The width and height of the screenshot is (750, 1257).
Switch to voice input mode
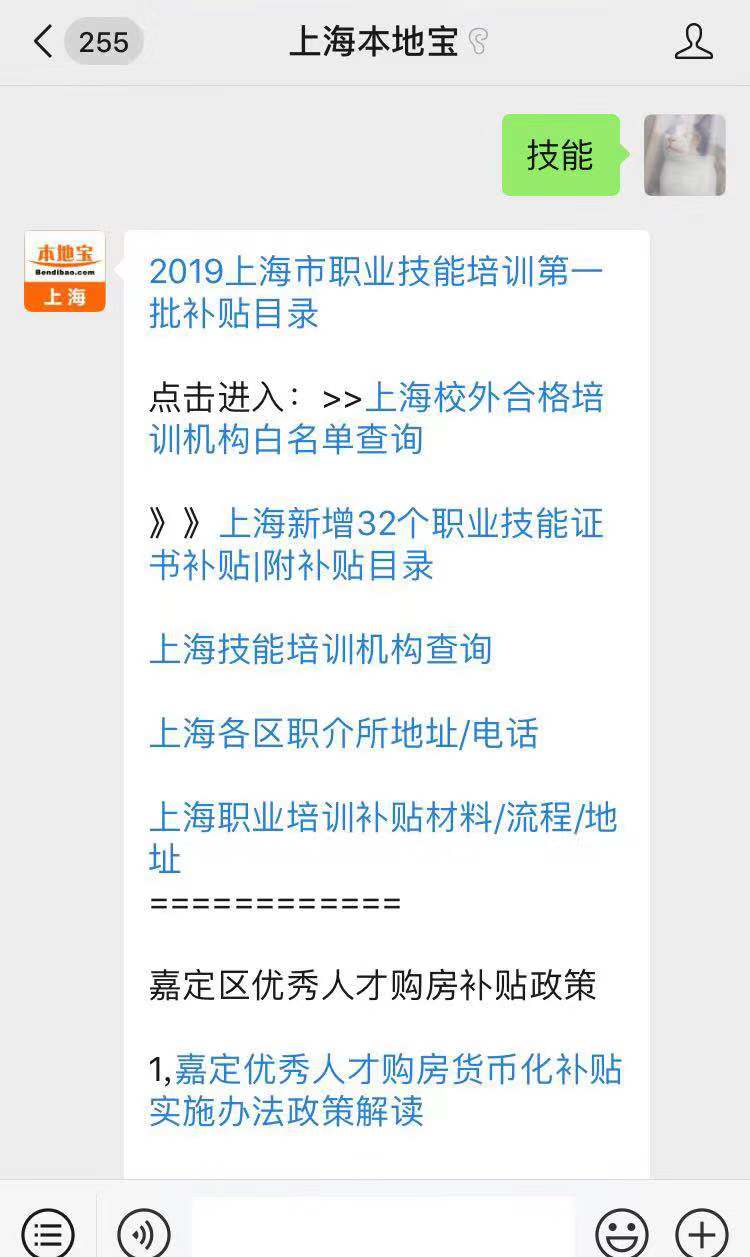coord(143,1233)
